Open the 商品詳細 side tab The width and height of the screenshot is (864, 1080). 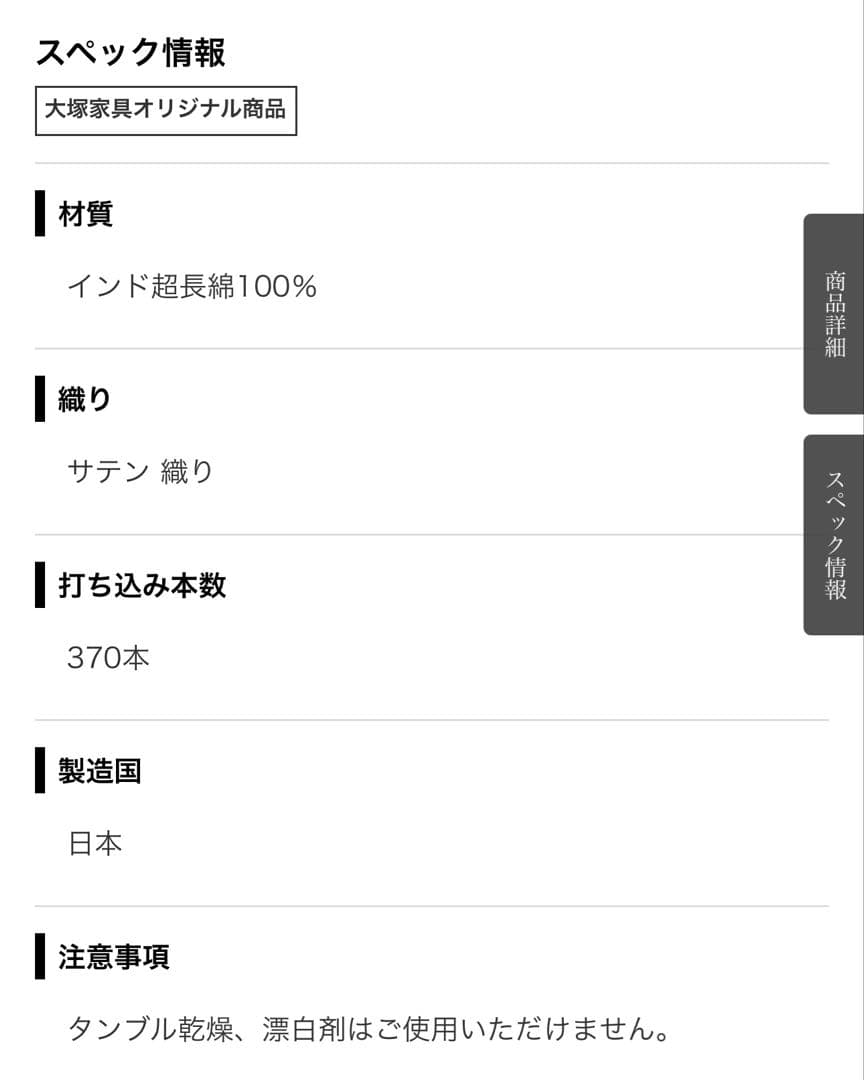(833, 312)
